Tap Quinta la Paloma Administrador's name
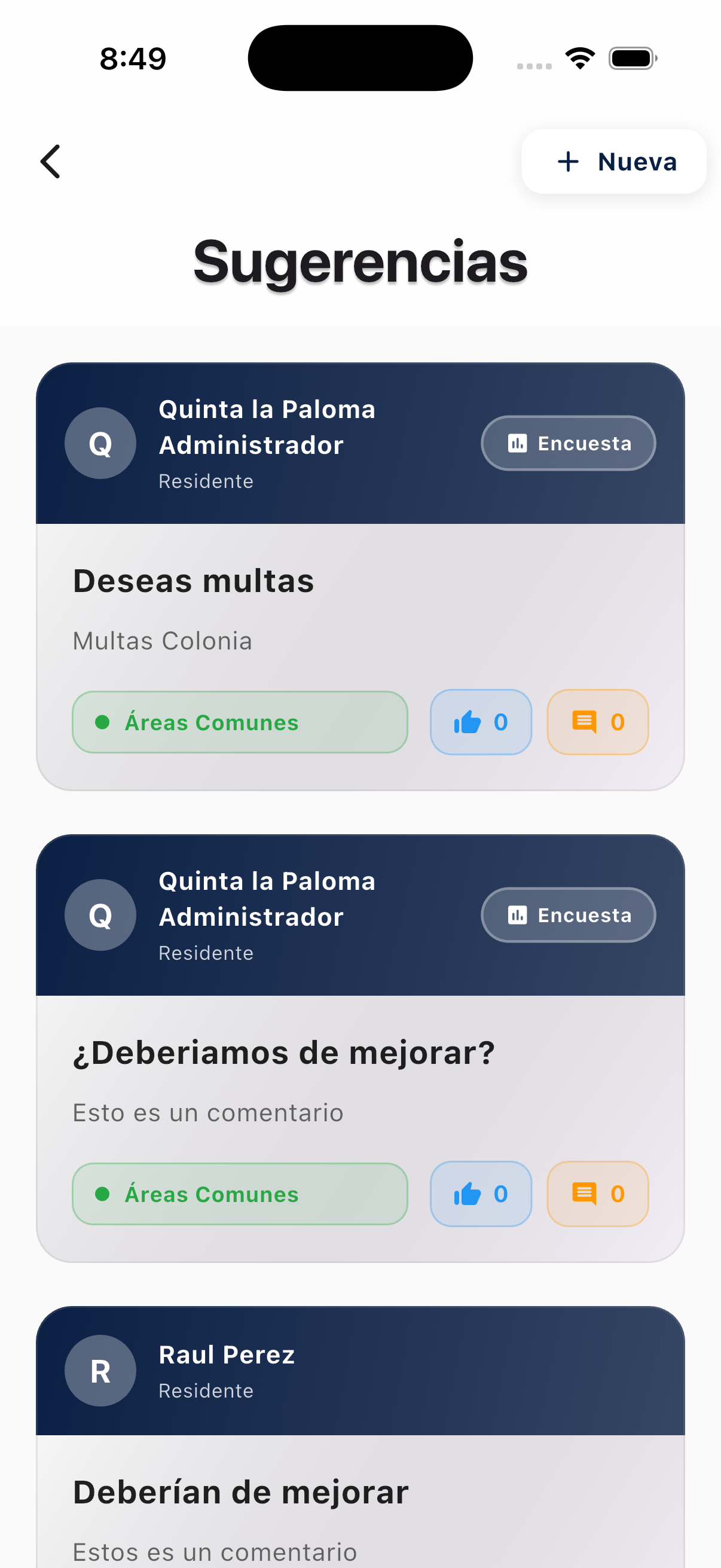 click(267, 426)
